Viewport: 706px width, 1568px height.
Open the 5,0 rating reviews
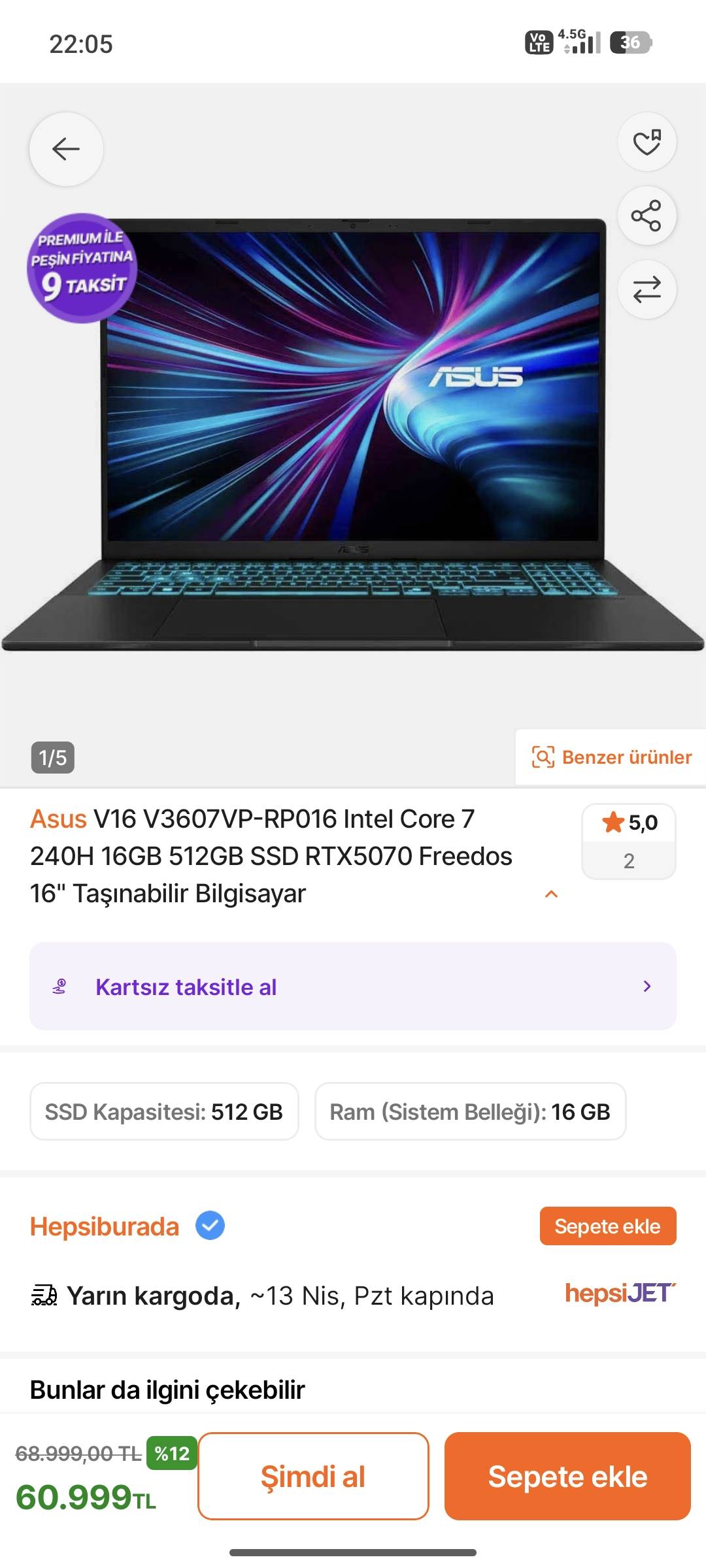628,841
